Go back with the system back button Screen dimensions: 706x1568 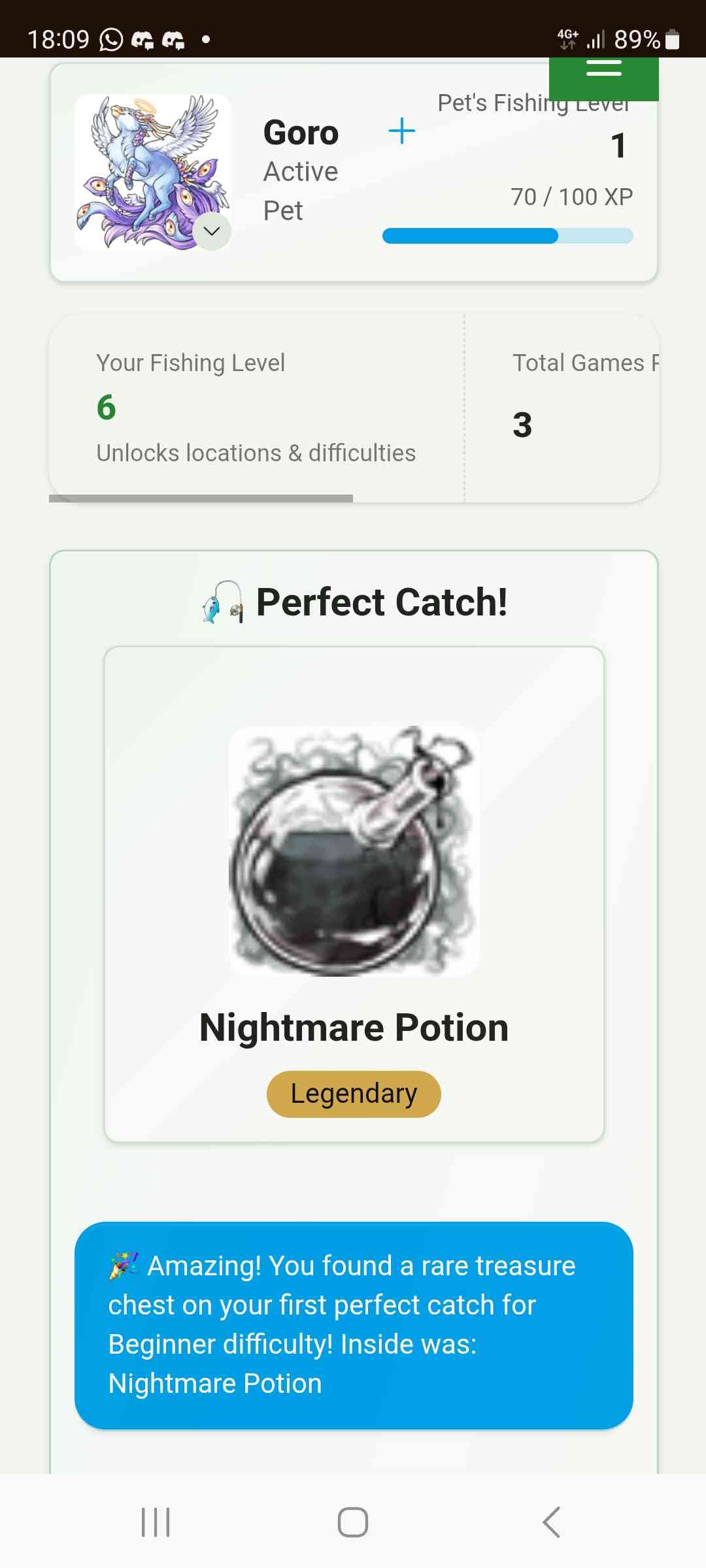551,1522
